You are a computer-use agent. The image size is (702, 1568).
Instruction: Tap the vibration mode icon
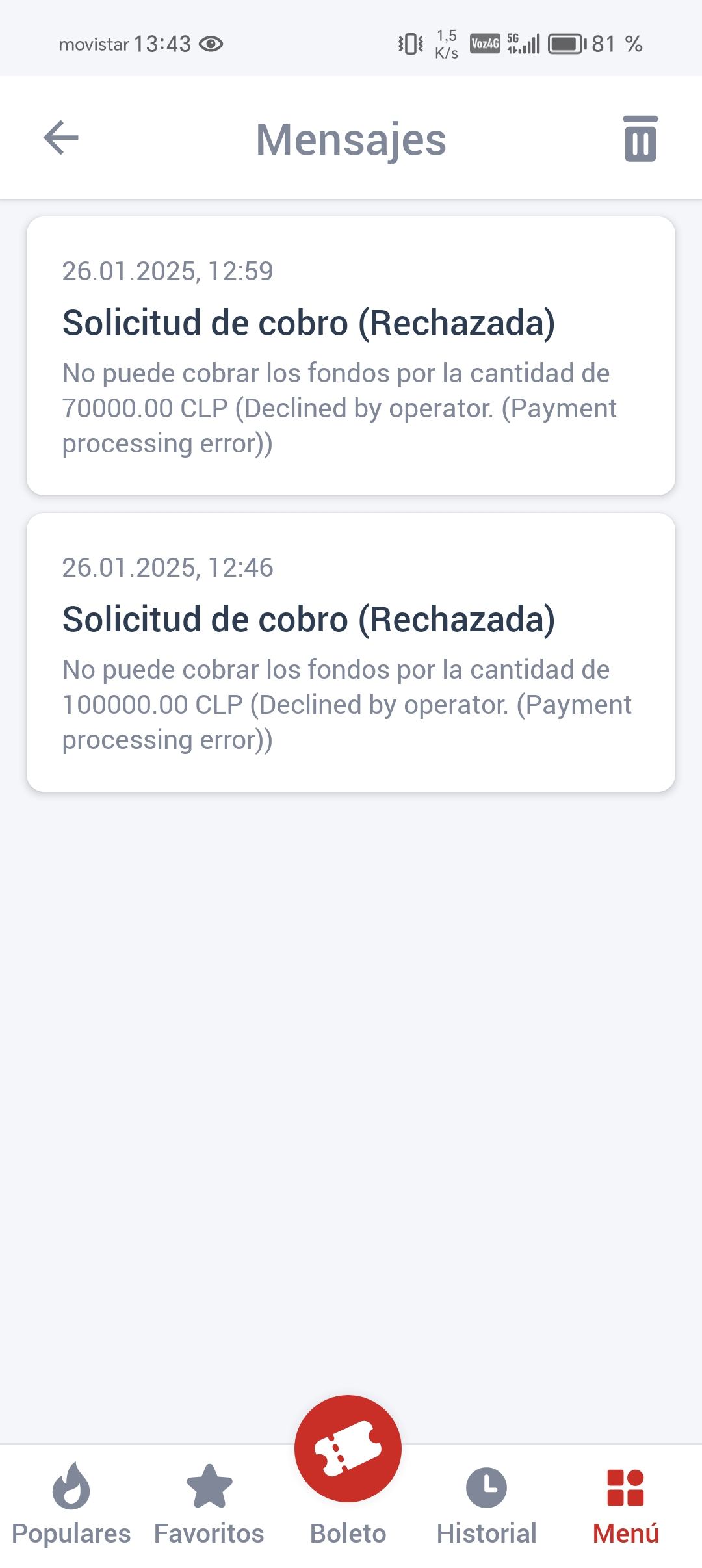tap(405, 42)
